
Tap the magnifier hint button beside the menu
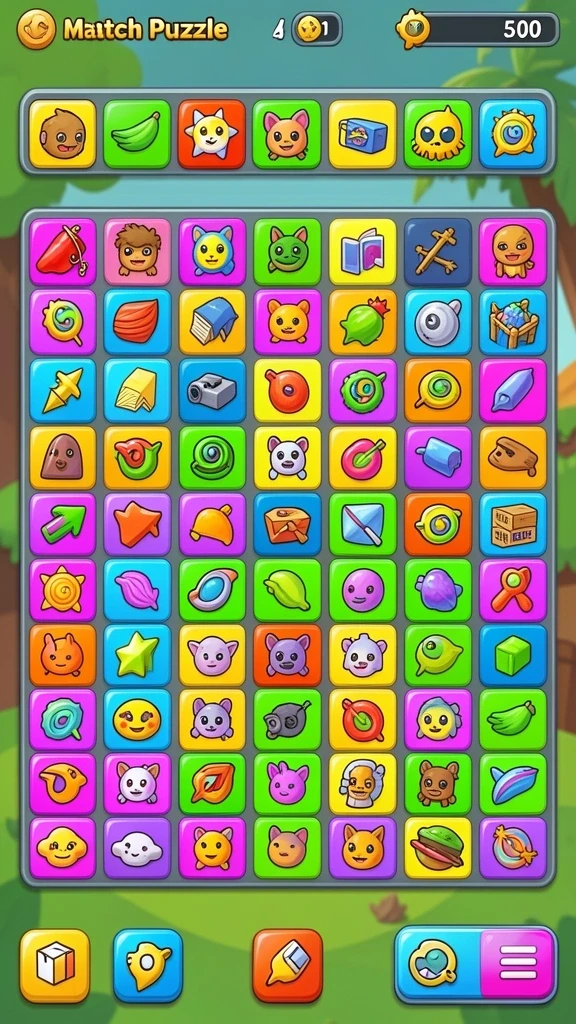point(432,966)
